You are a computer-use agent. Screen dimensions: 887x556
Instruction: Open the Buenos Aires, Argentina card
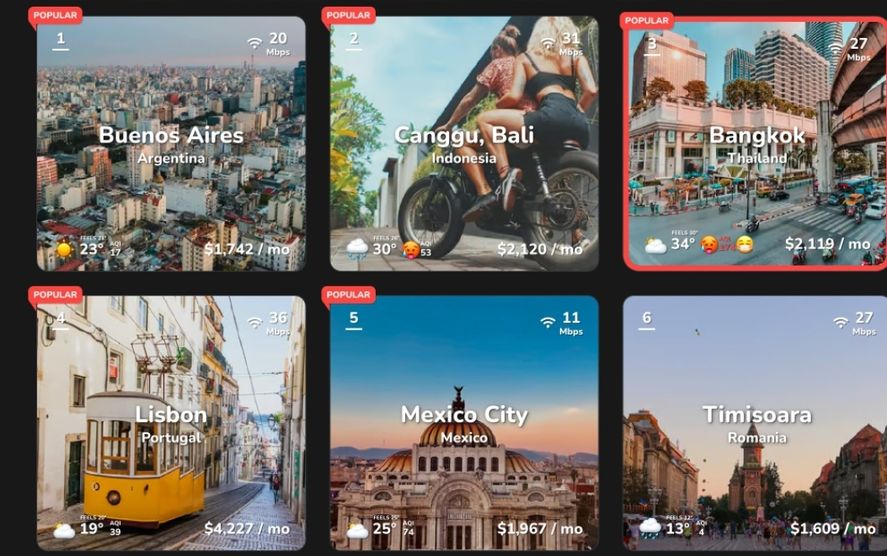tap(171, 144)
